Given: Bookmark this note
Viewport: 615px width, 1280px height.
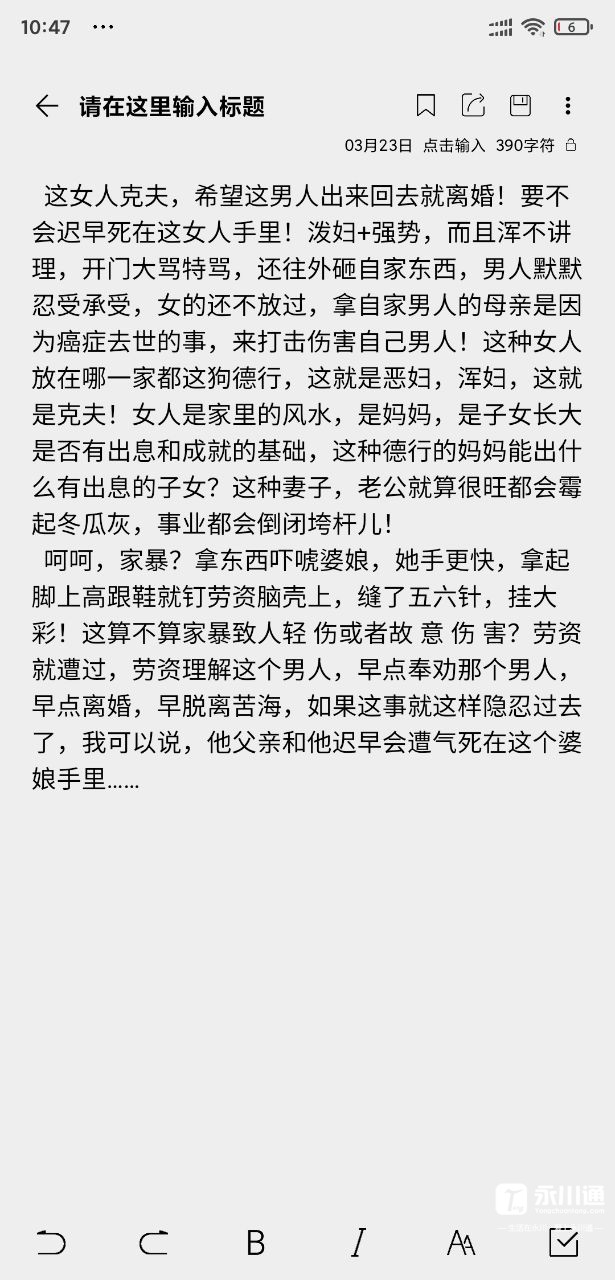Looking at the screenshot, I should point(425,106).
